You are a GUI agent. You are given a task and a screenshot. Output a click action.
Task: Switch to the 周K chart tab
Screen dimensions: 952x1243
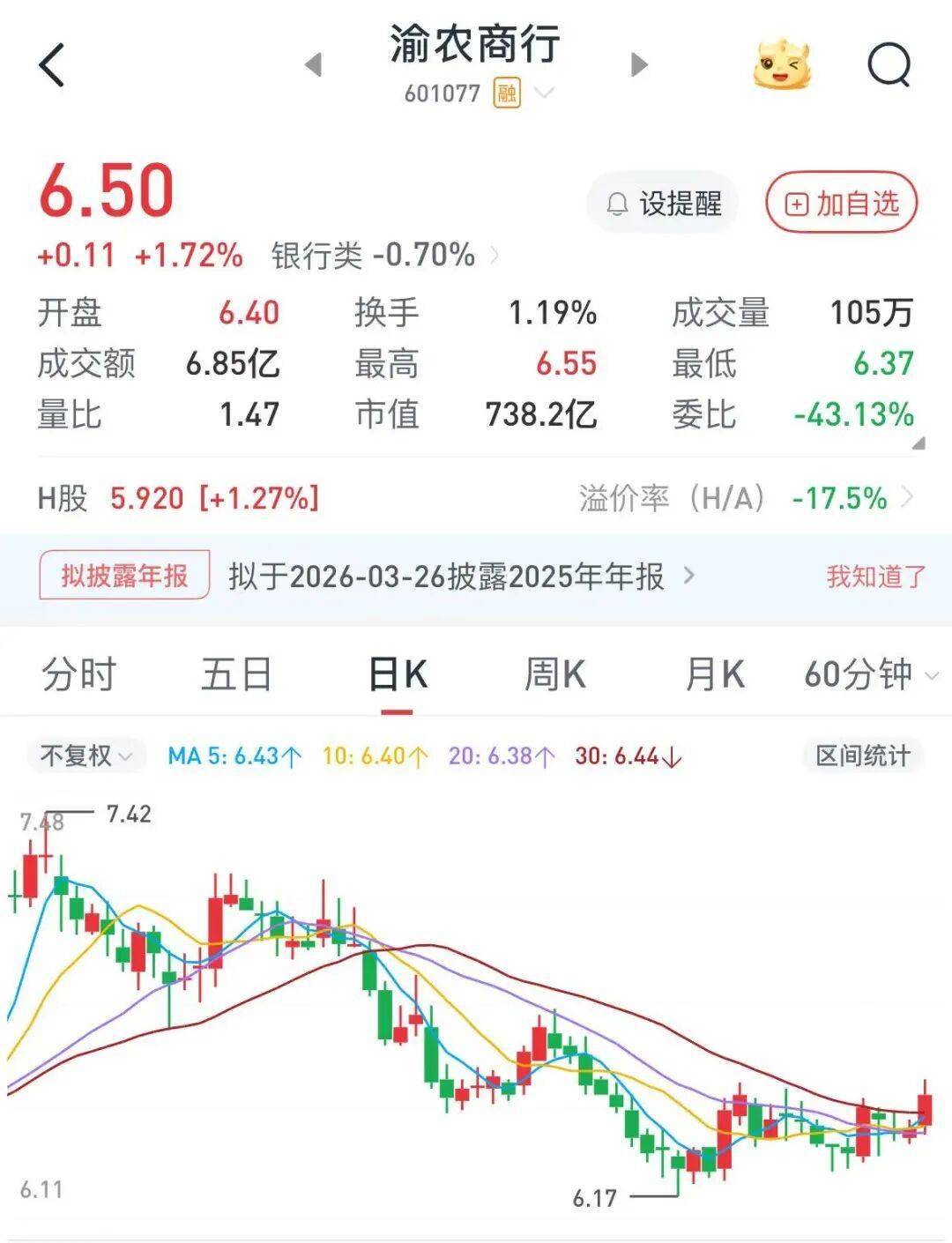point(554,675)
